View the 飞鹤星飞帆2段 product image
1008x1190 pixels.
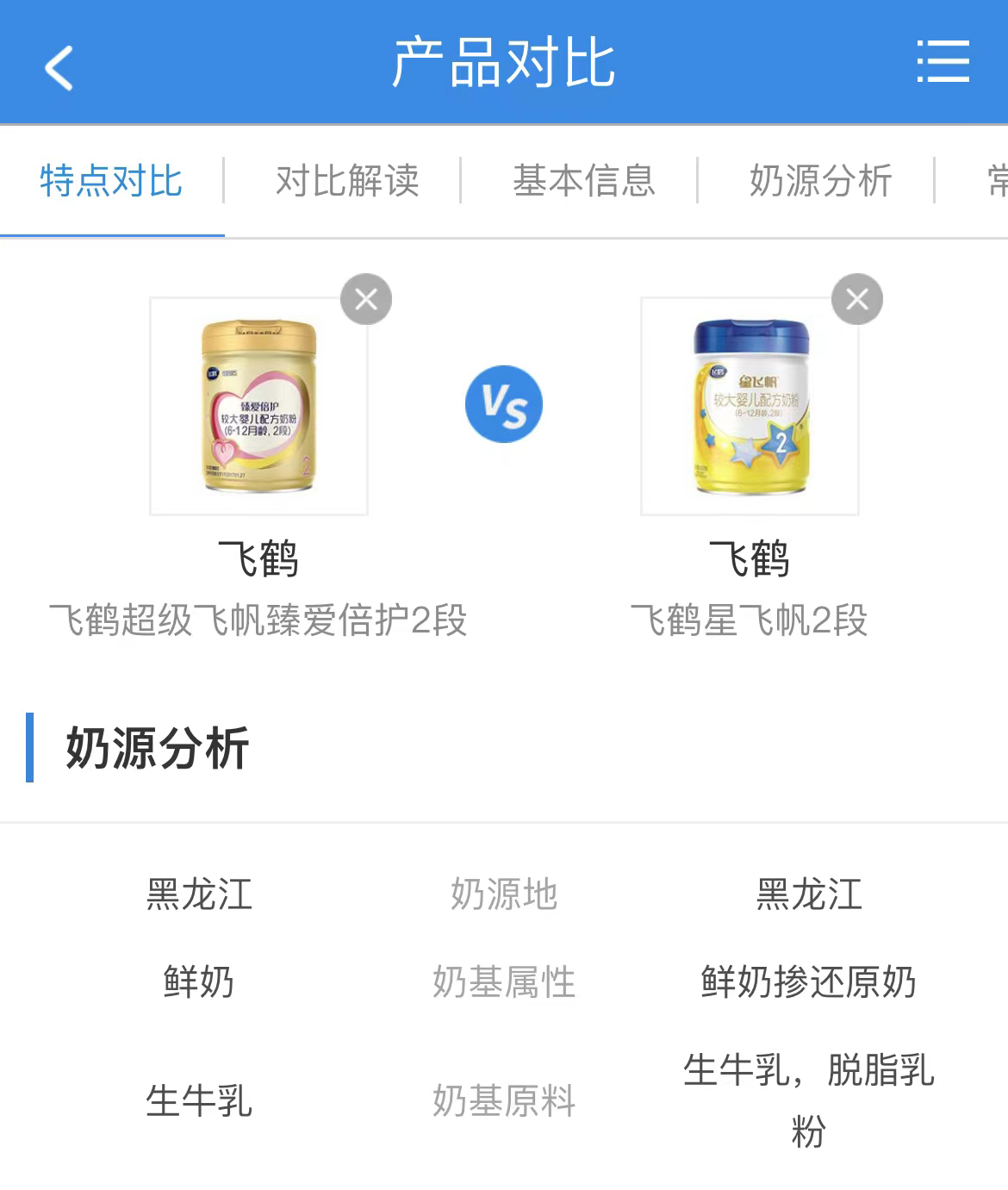(x=750, y=406)
